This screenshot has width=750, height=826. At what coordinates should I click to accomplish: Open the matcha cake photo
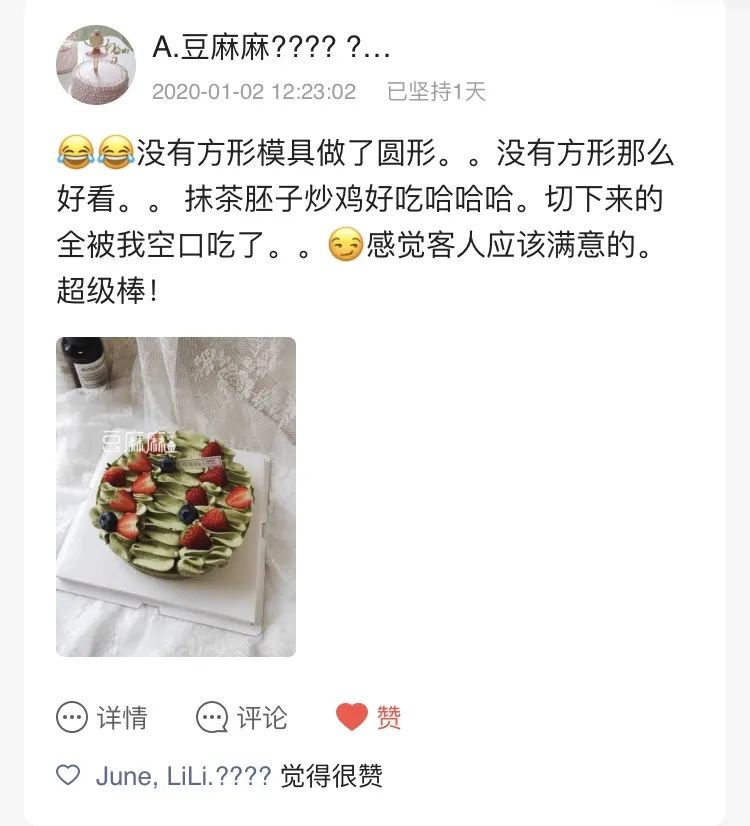pos(176,496)
